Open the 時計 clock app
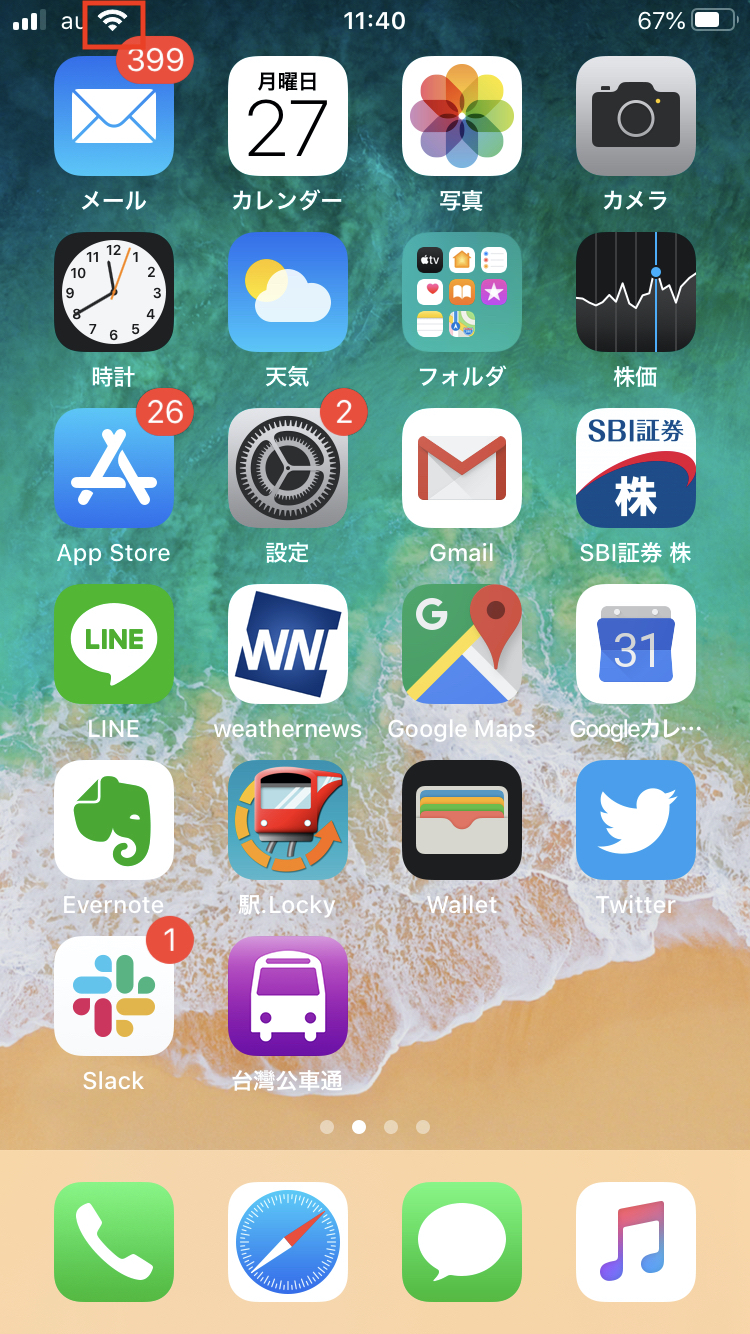Image resolution: width=750 pixels, height=1334 pixels. pyautogui.click(x=114, y=292)
